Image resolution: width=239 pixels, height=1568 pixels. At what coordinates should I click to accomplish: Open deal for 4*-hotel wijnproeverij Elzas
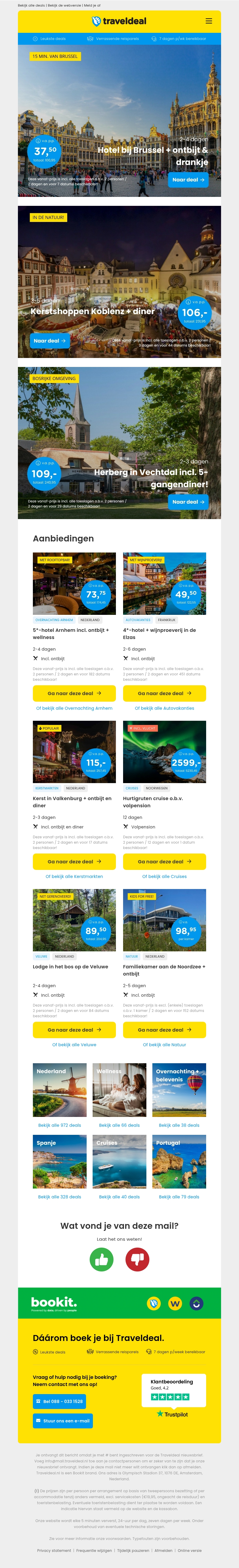click(x=164, y=693)
